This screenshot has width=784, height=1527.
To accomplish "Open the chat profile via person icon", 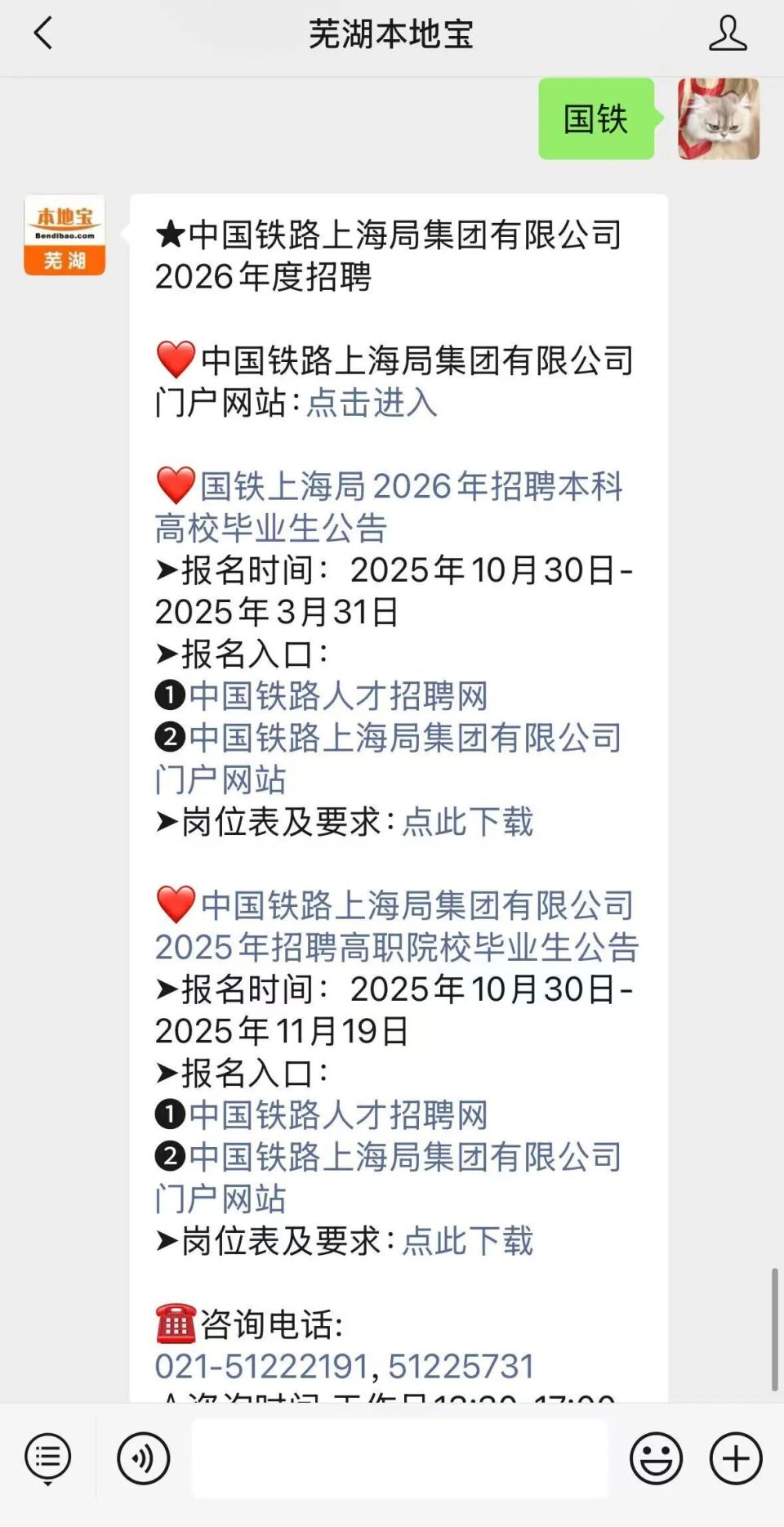I will pyautogui.click(x=729, y=34).
